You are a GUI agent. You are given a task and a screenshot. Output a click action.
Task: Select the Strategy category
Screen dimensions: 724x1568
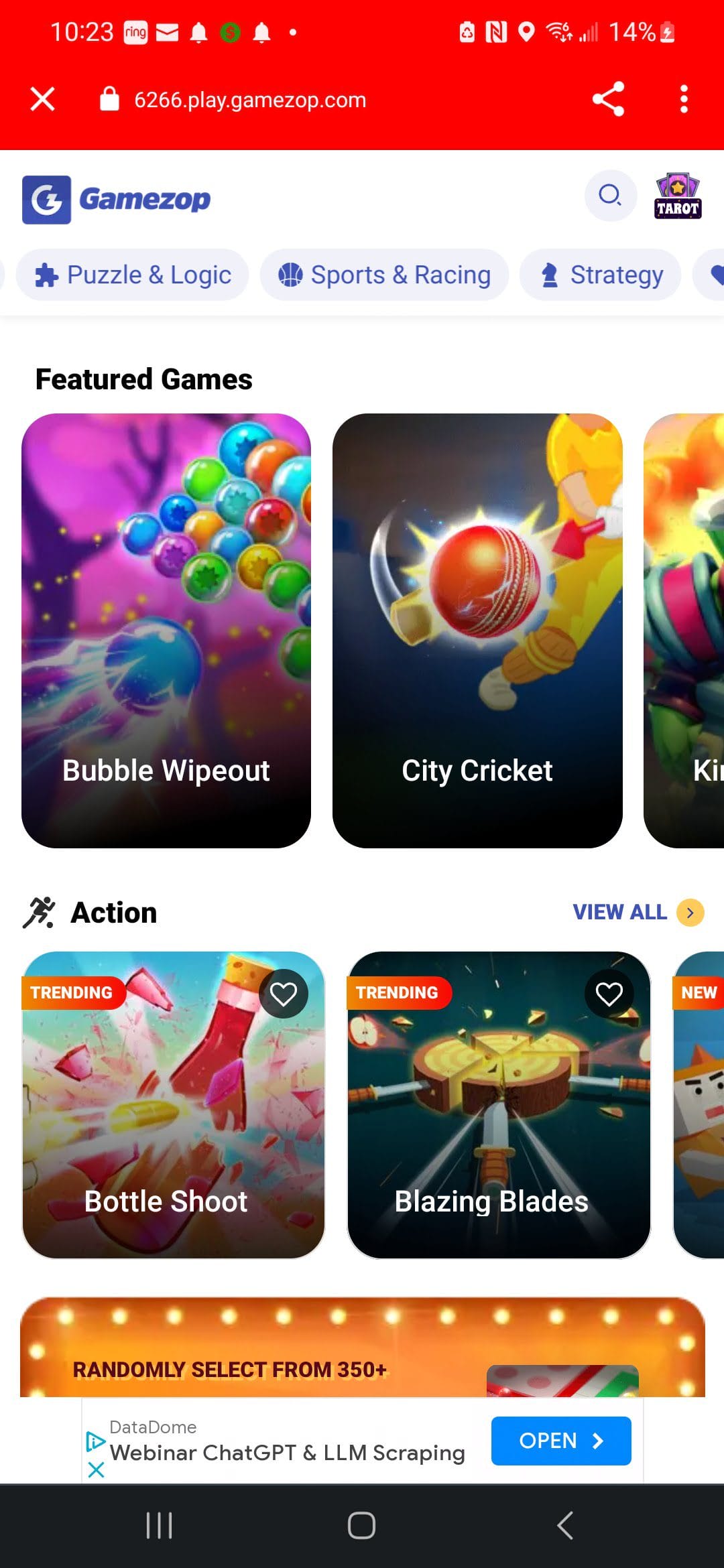click(x=601, y=275)
